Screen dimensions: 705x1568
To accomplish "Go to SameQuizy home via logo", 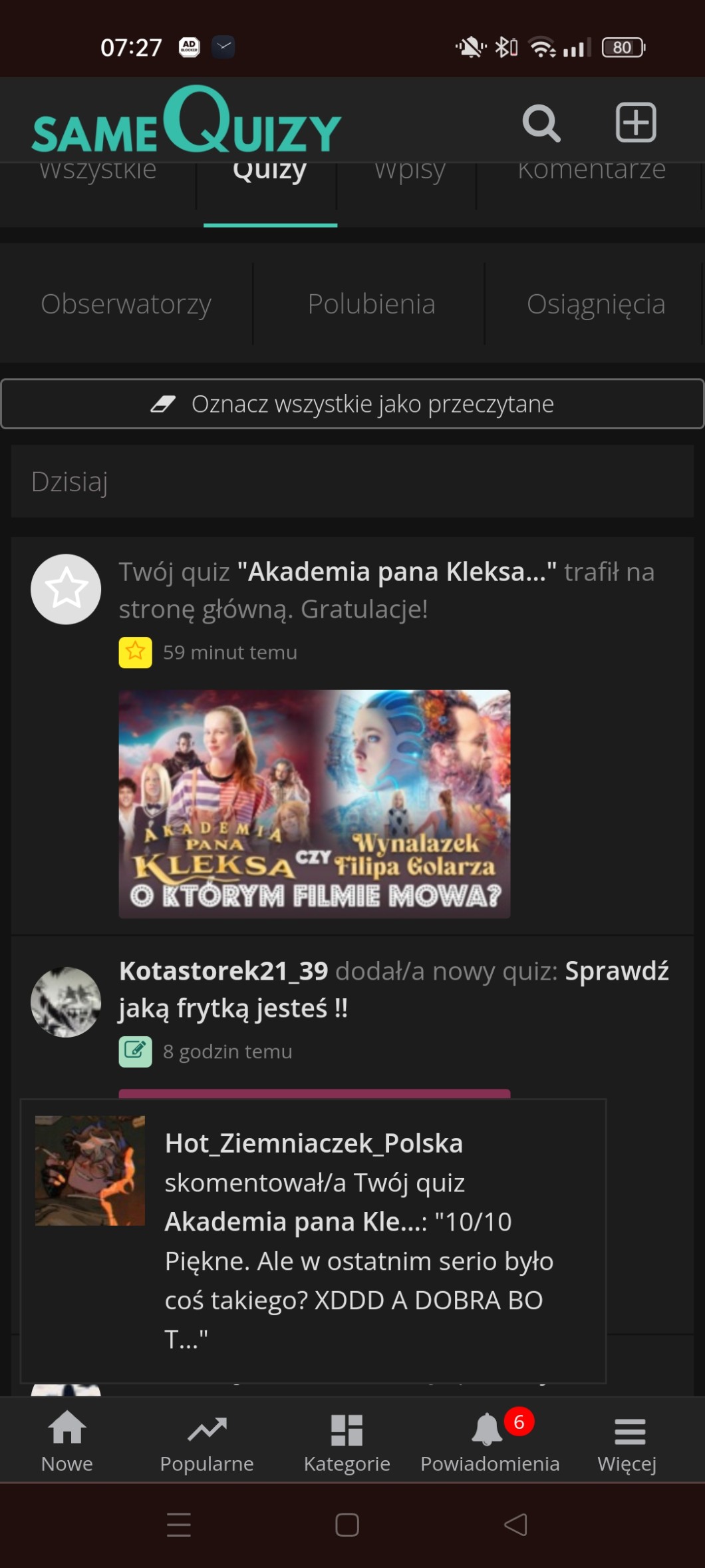I will [186, 122].
